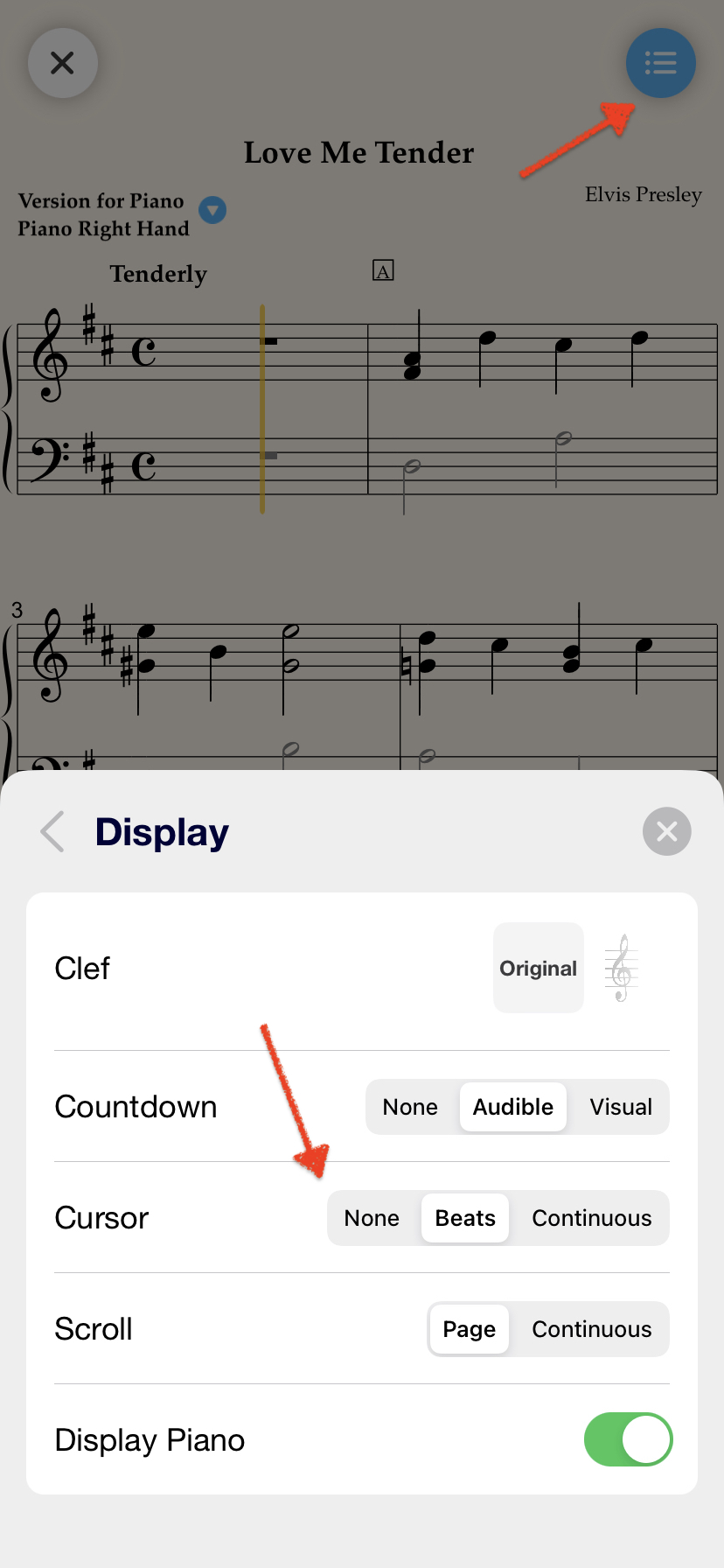Set Cursor to Beats
The height and width of the screenshot is (1568, 724).
(465, 1218)
